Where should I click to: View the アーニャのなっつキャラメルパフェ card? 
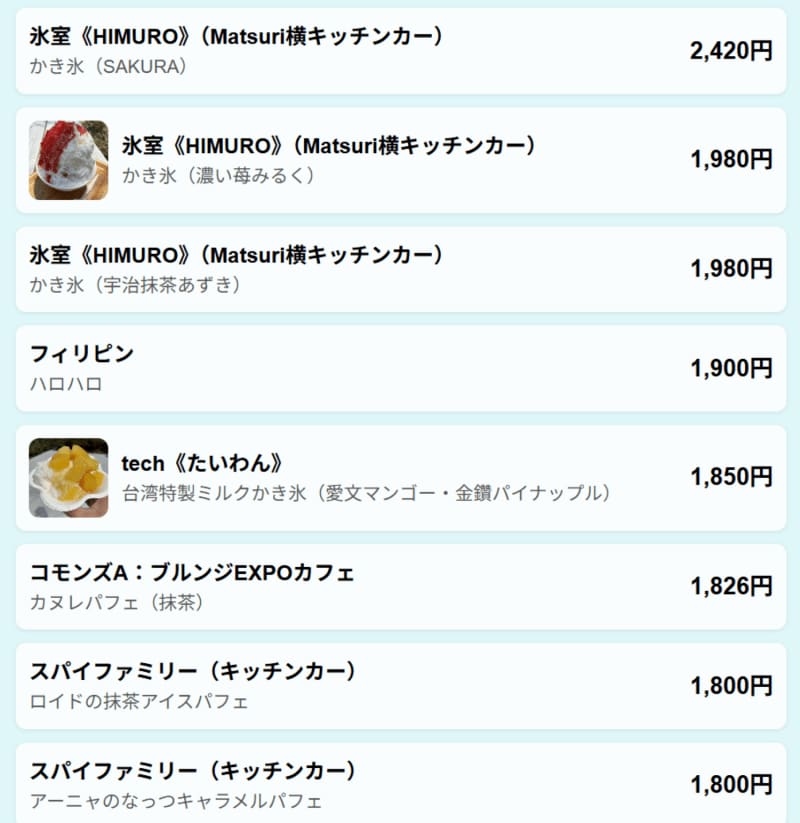400,784
